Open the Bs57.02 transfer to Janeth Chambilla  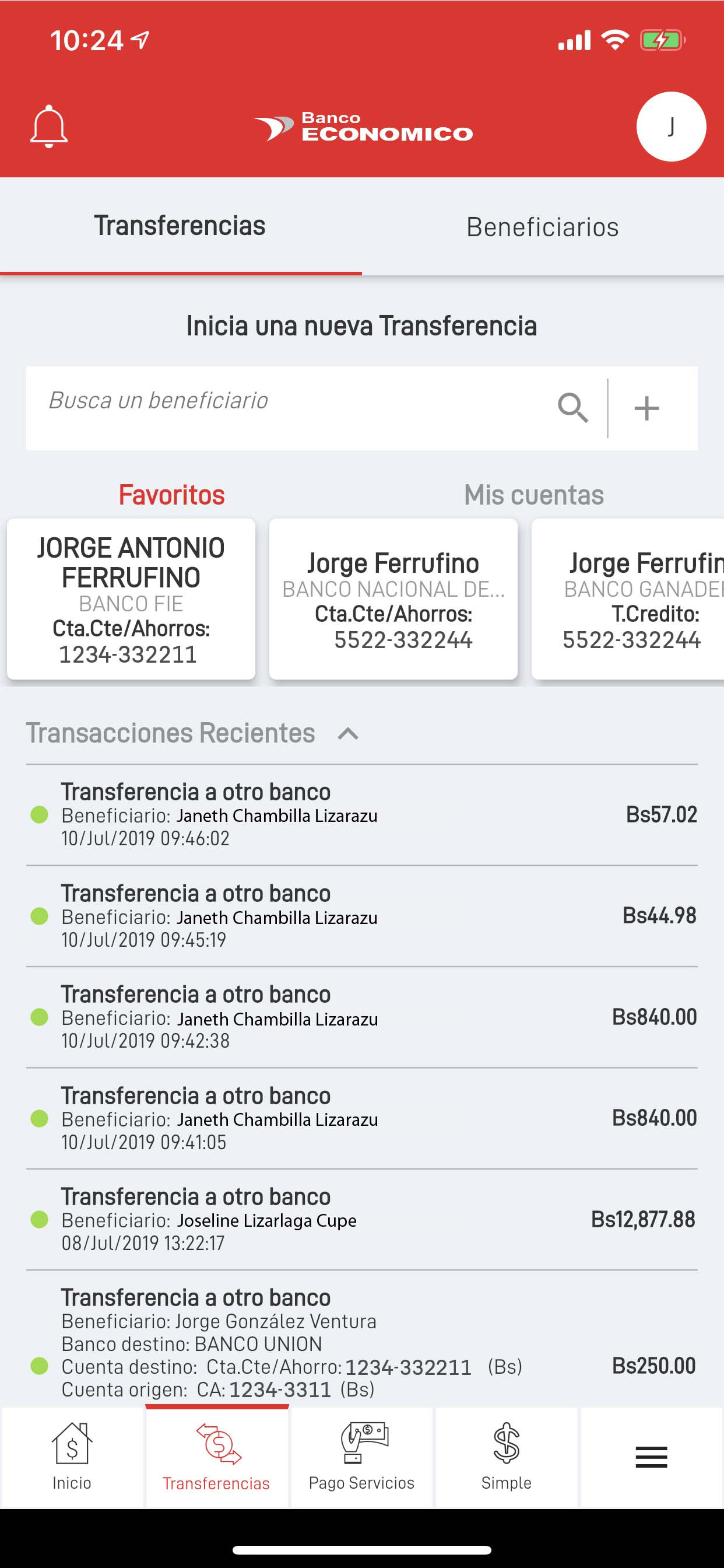[x=362, y=815]
